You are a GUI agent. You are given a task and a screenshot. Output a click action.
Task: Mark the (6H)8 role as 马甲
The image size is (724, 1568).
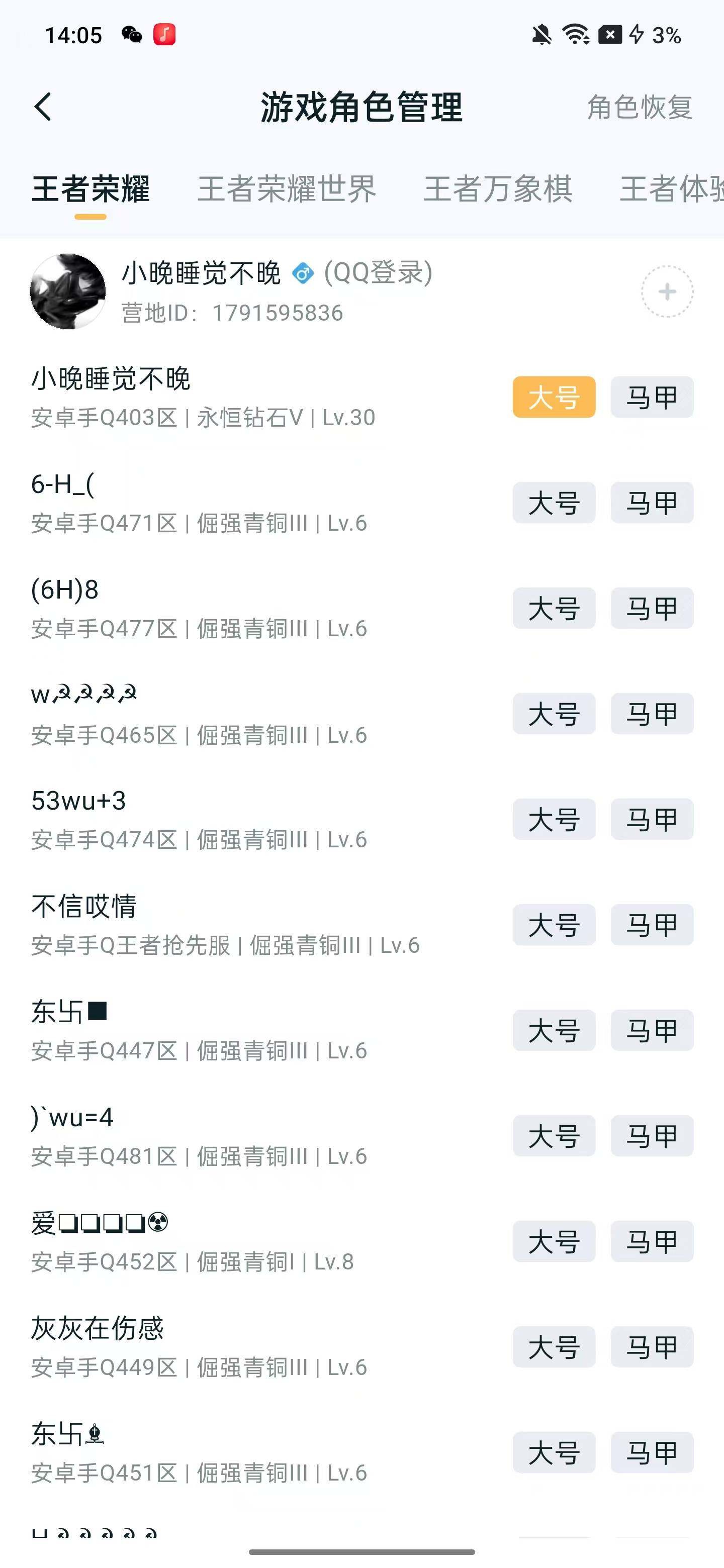(x=652, y=608)
